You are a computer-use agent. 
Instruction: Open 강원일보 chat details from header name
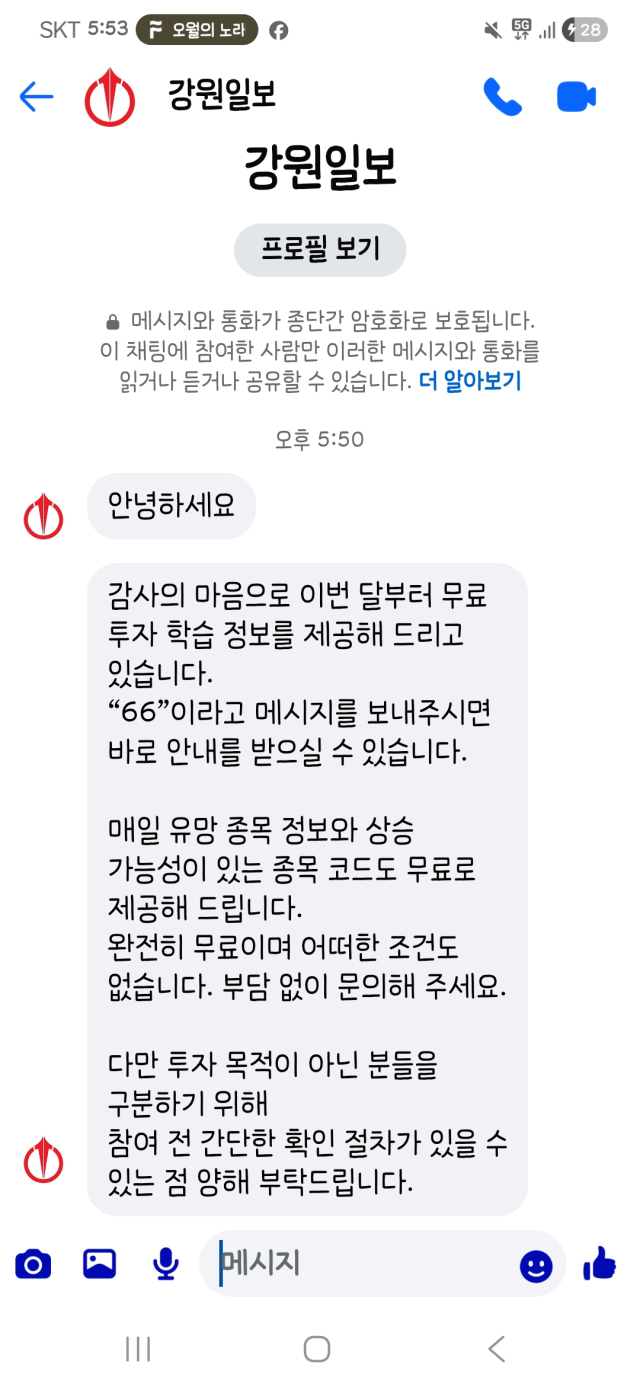tap(222, 95)
